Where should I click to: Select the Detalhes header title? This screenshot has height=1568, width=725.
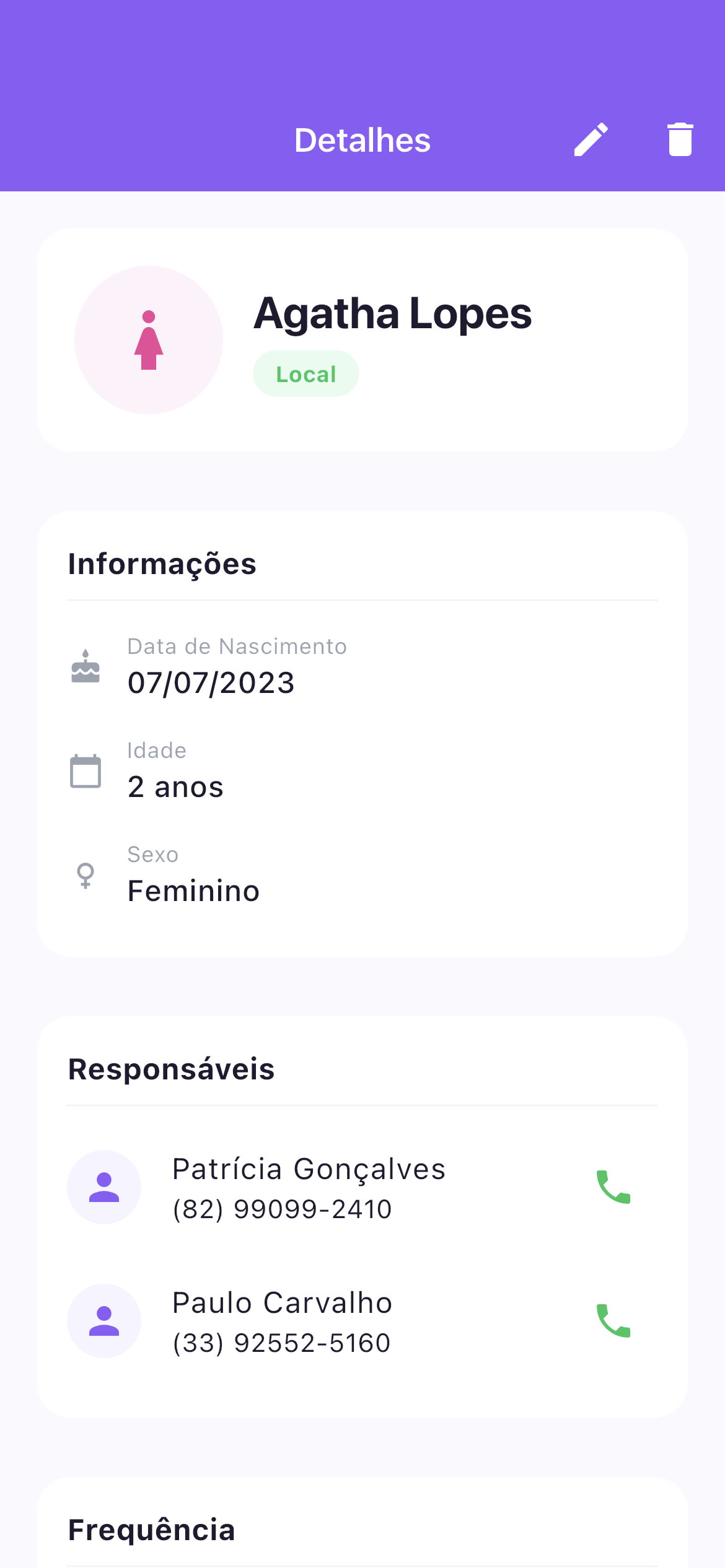(362, 140)
